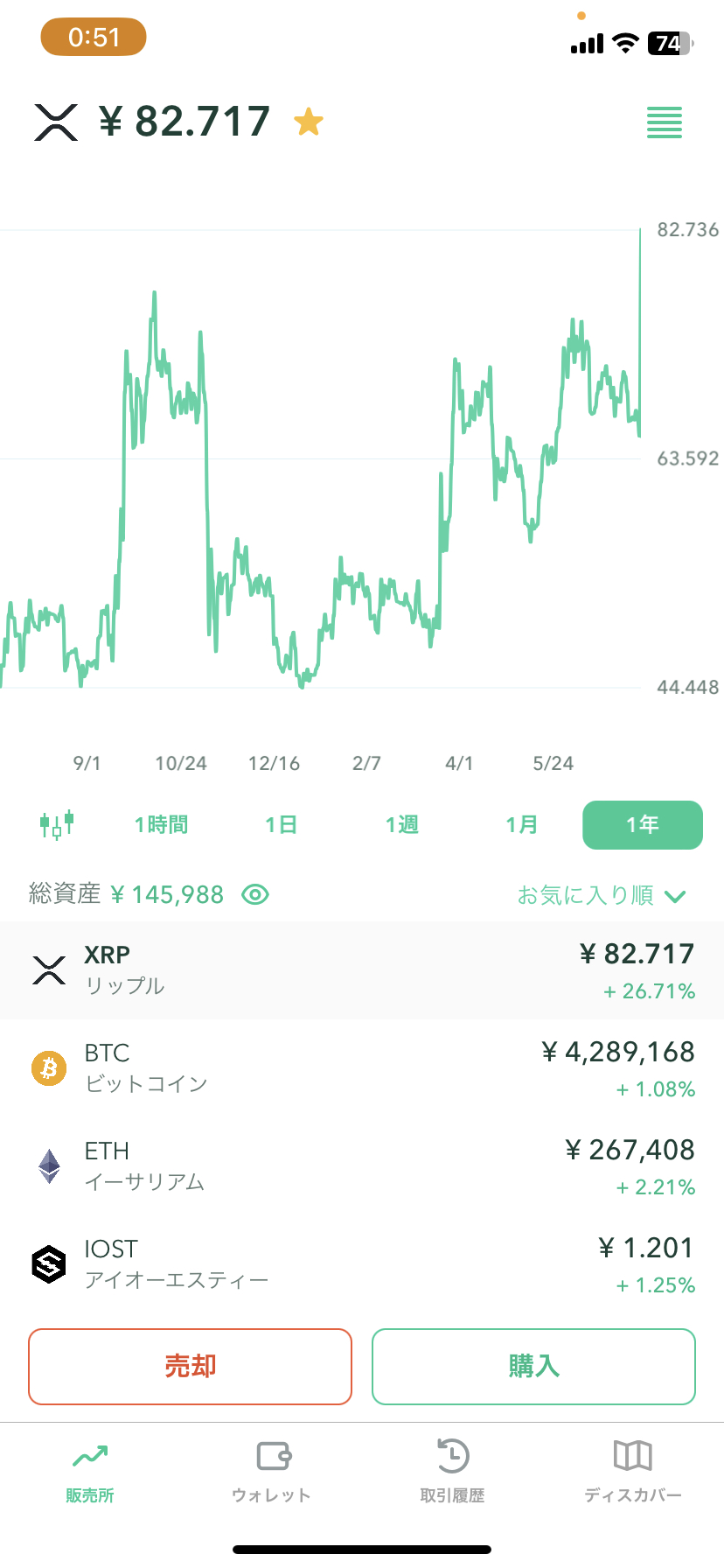724x1568 pixels.
Task: Select the ETH イーサリアム row
Action: (362, 1166)
